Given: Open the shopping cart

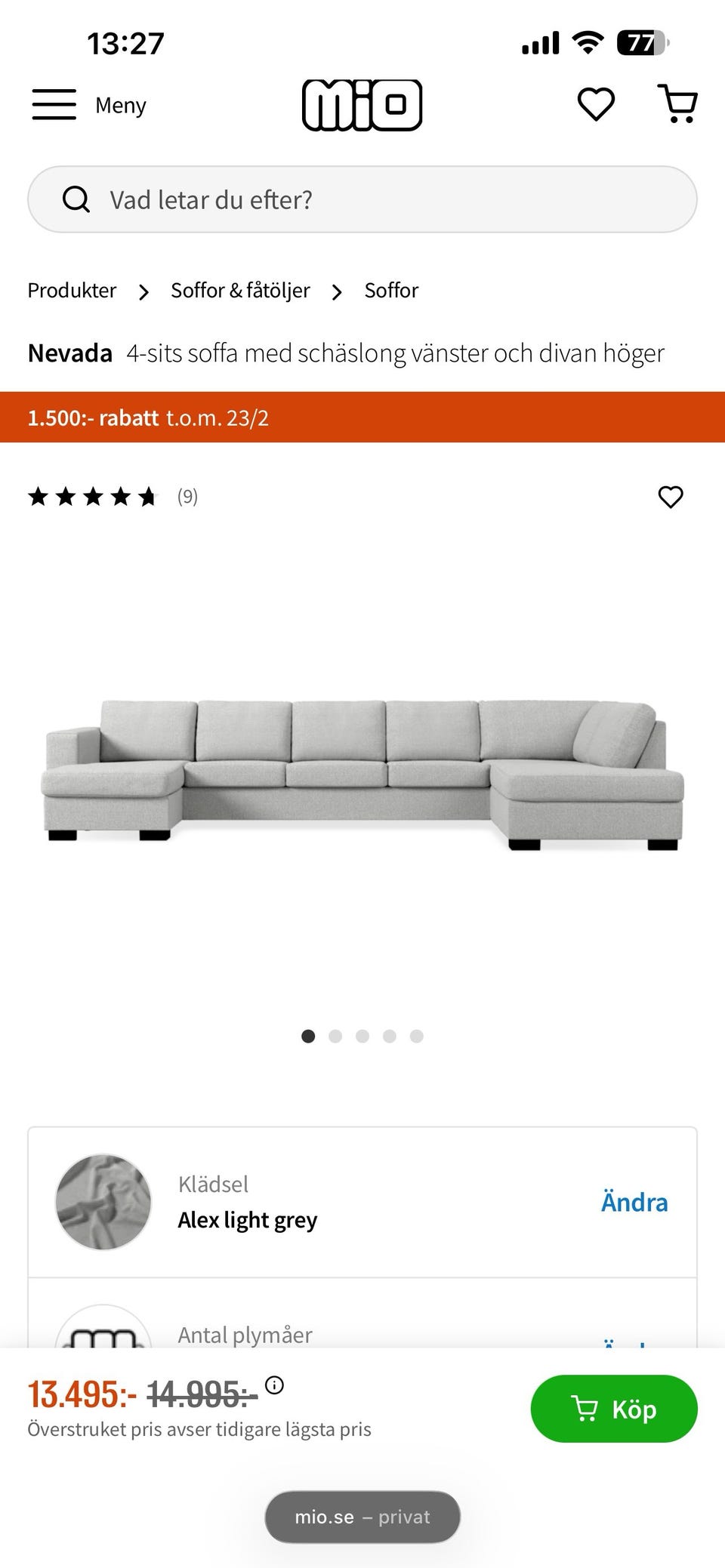Looking at the screenshot, I should pos(678,104).
